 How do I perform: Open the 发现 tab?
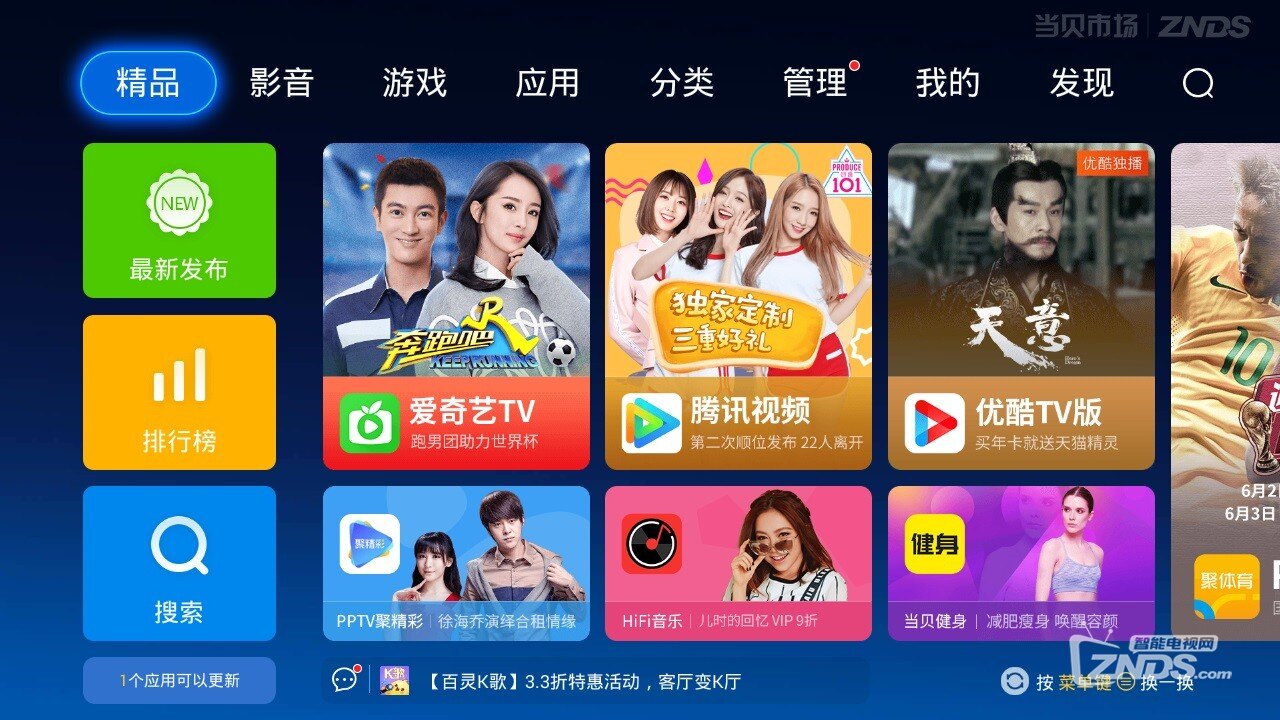click(x=1081, y=83)
